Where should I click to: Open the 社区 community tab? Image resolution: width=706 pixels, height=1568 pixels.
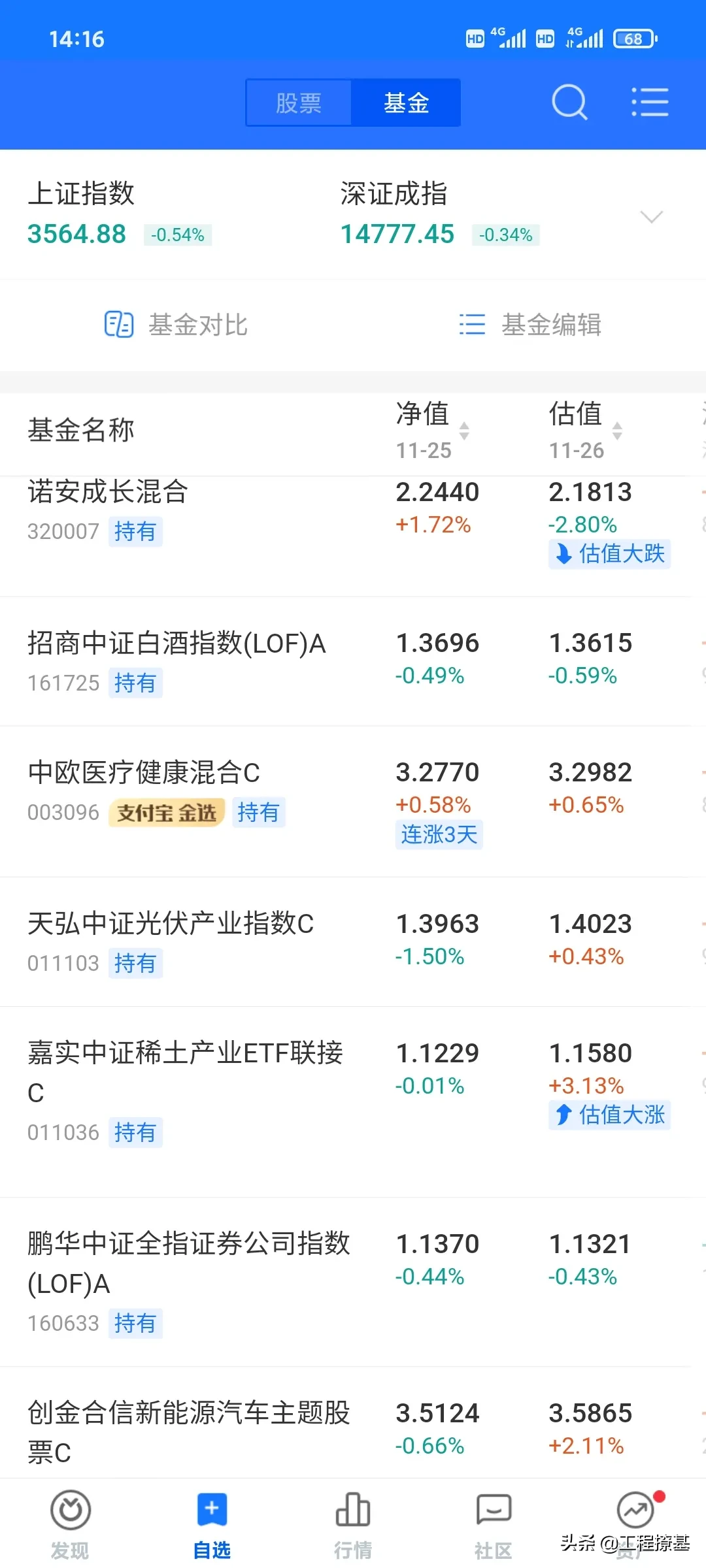click(x=494, y=1522)
